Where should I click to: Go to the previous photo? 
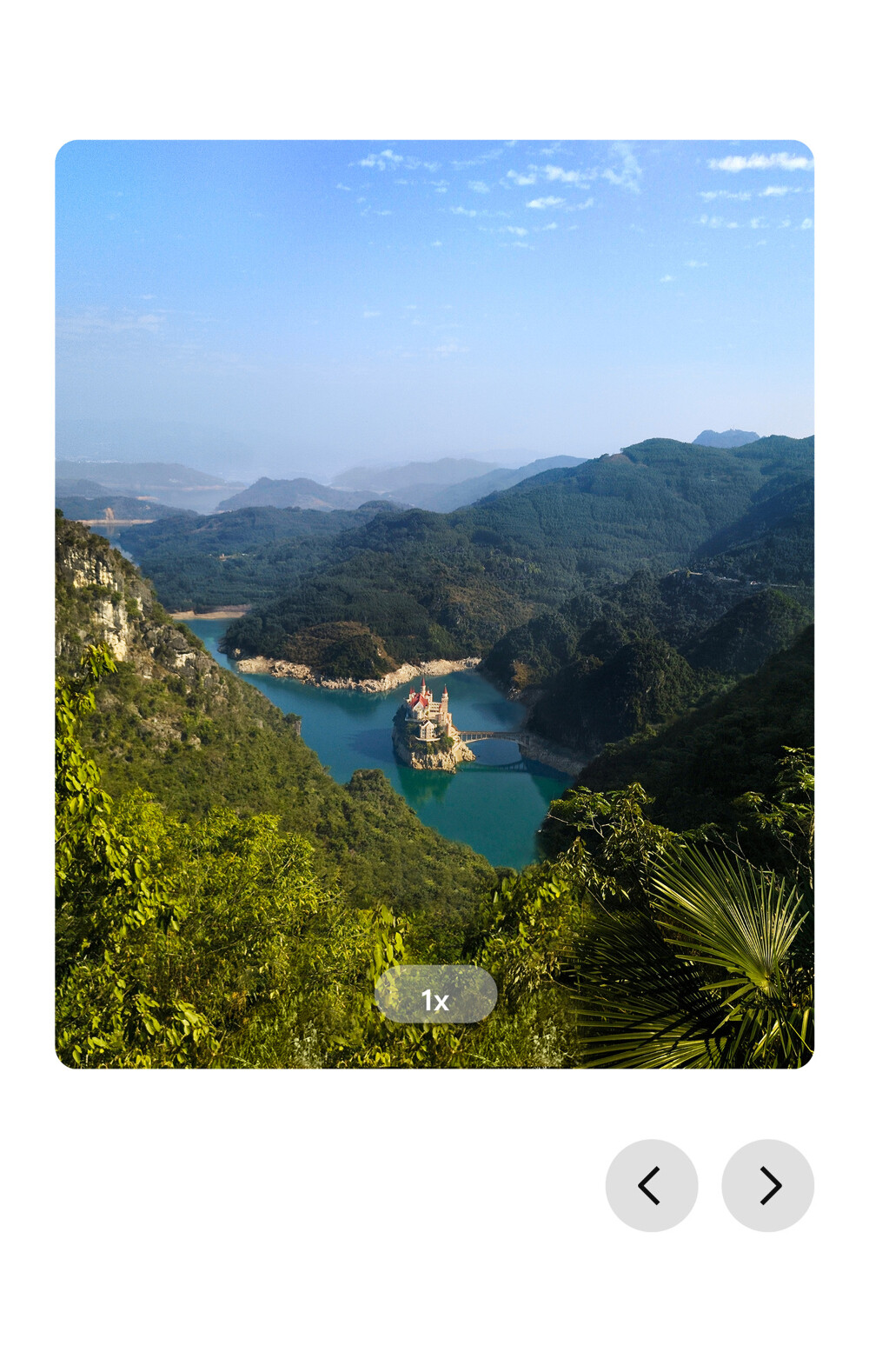pos(651,1185)
